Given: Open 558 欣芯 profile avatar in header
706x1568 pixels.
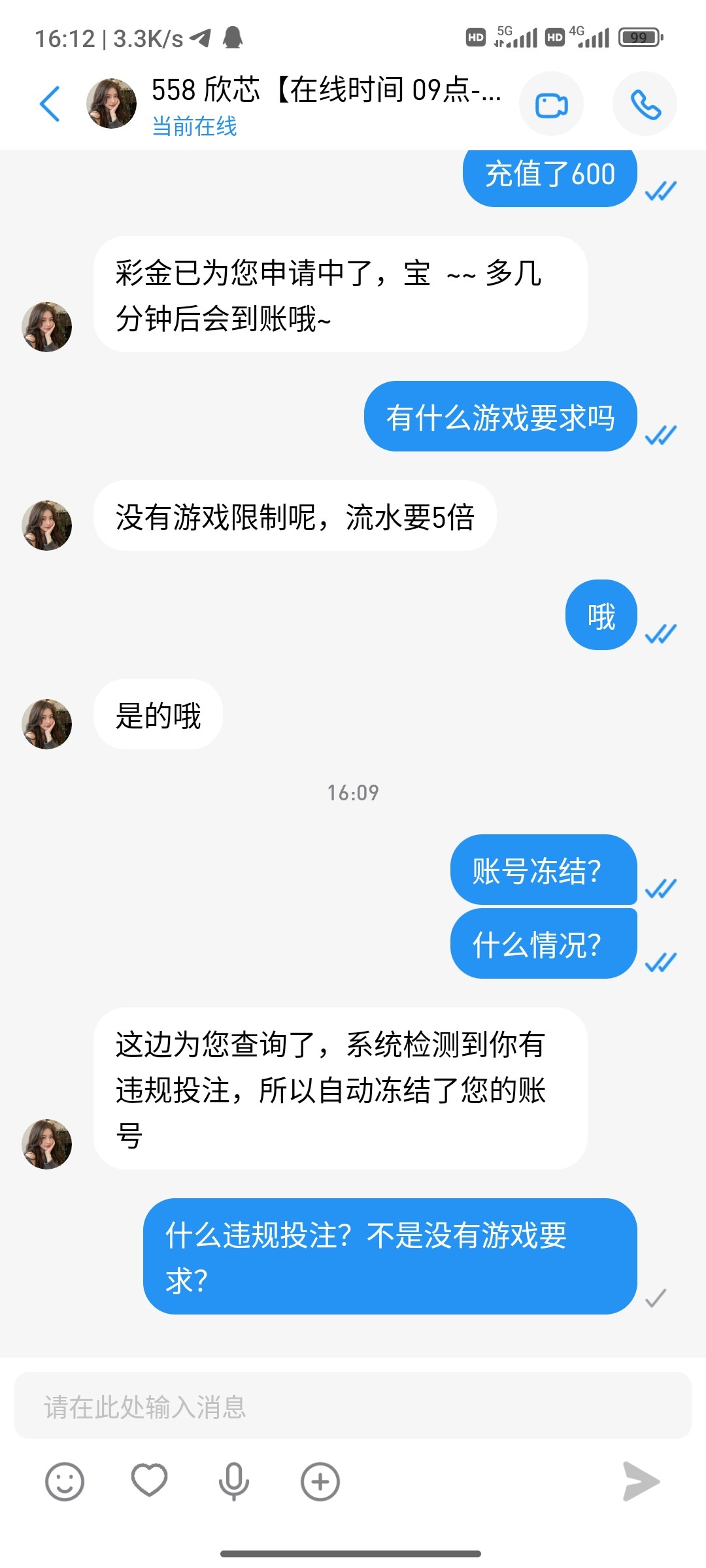Looking at the screenshot, I should coord(112,104).
